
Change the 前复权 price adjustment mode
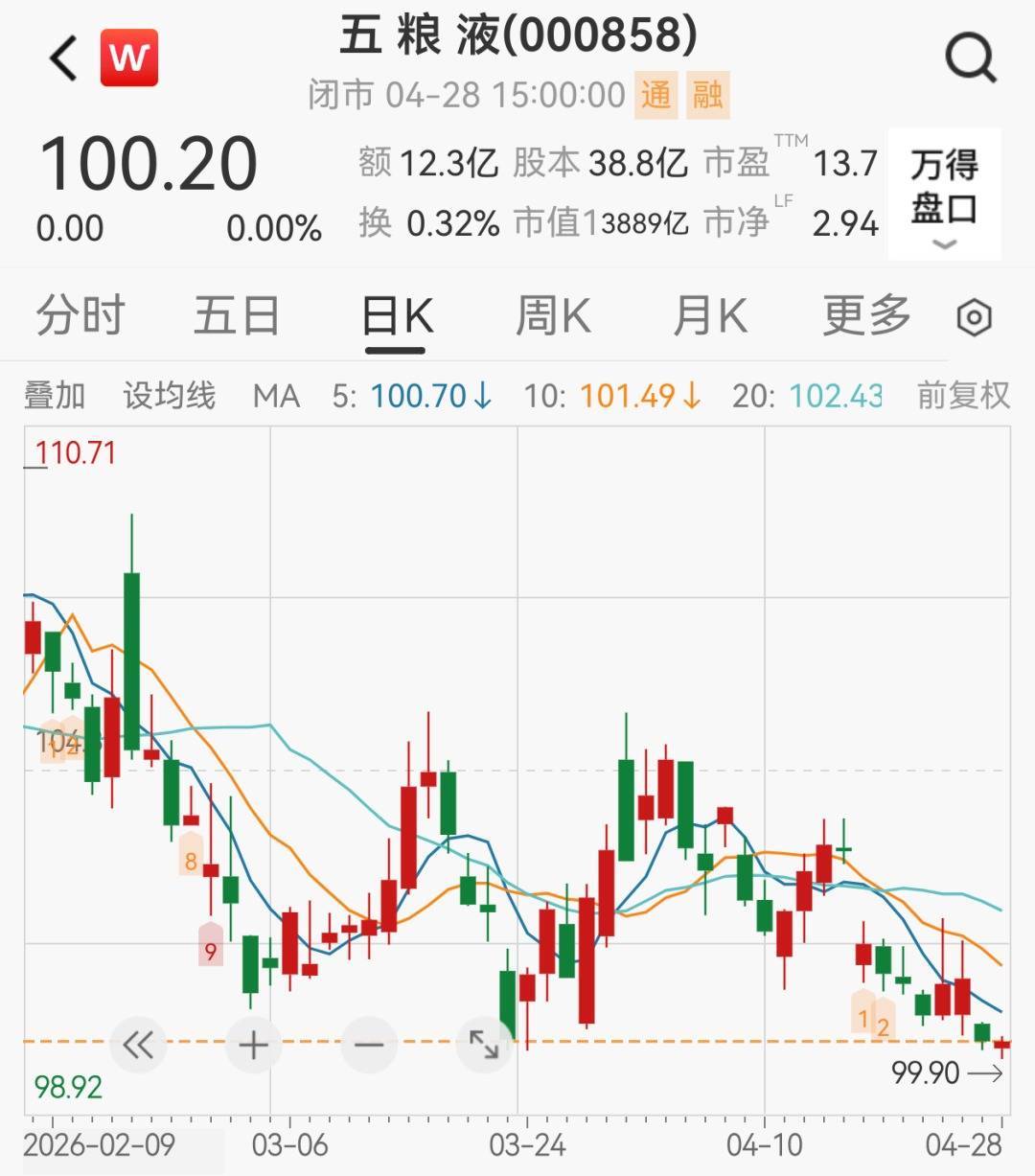963,395
